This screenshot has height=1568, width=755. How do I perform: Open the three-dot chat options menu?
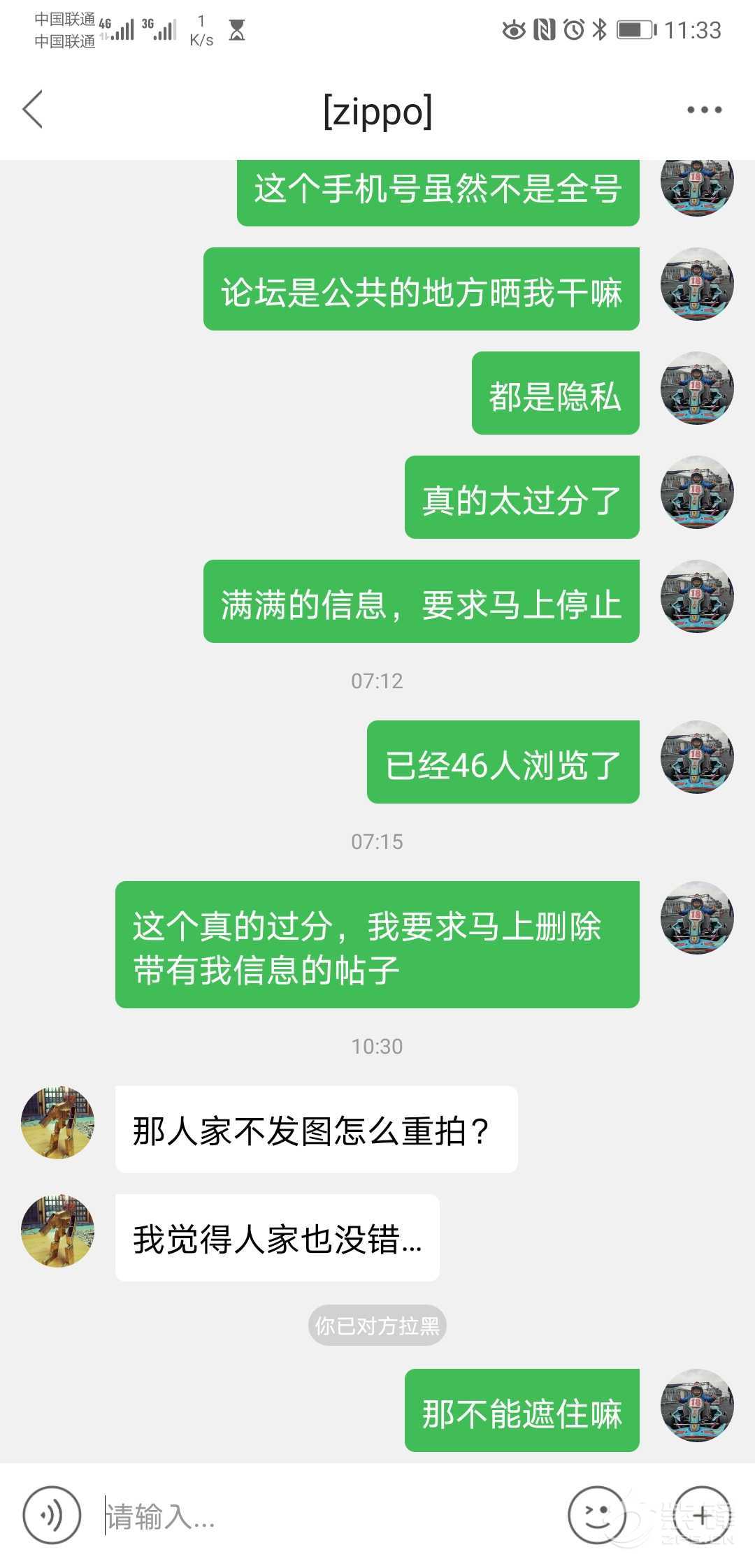pos(703,110)
